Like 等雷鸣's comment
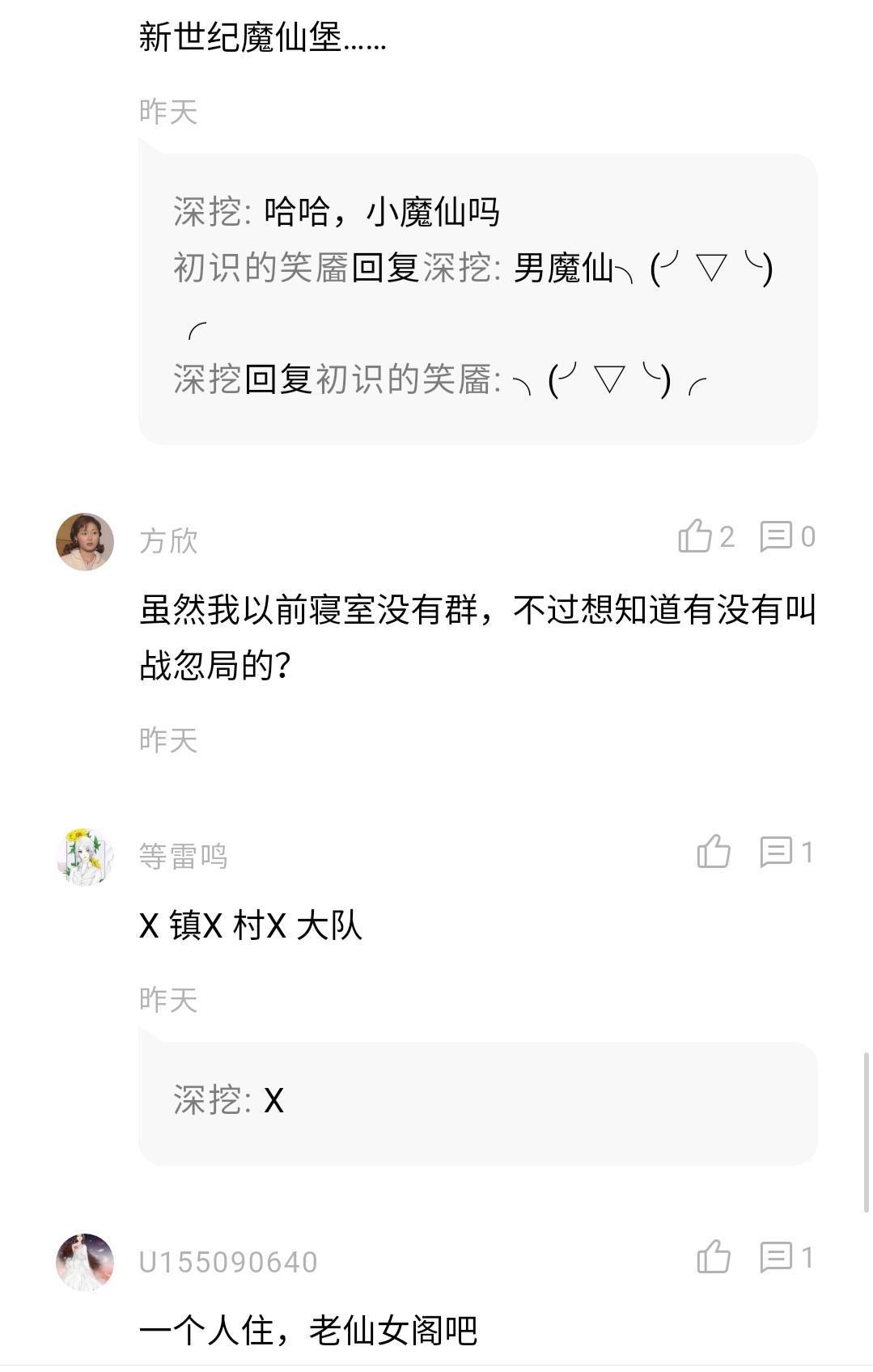873x1372 pixels. click(713, 852)
